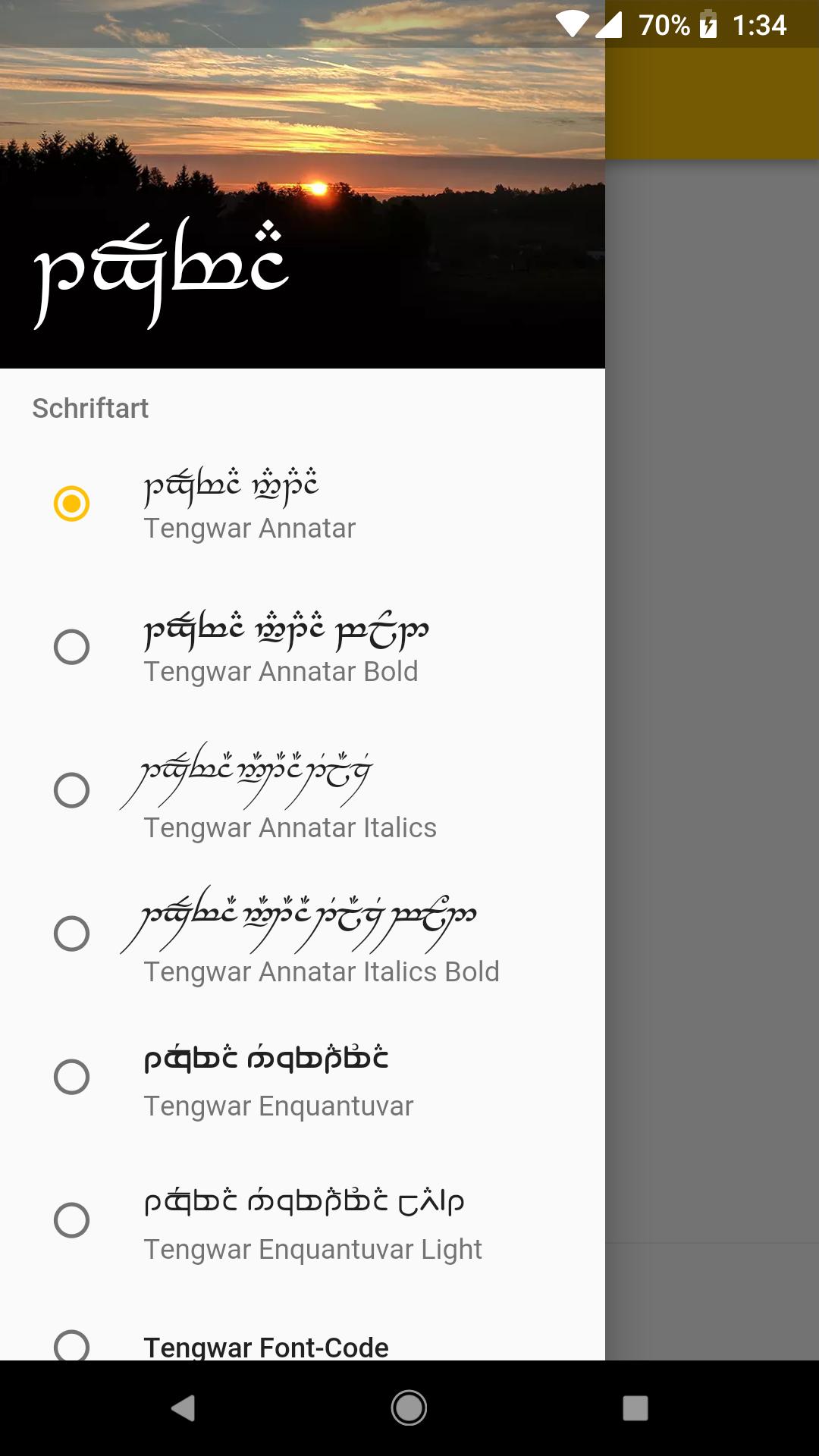
Task: Confirm Tengwar Annatar stays selected
Action: [x=71, y=503]
